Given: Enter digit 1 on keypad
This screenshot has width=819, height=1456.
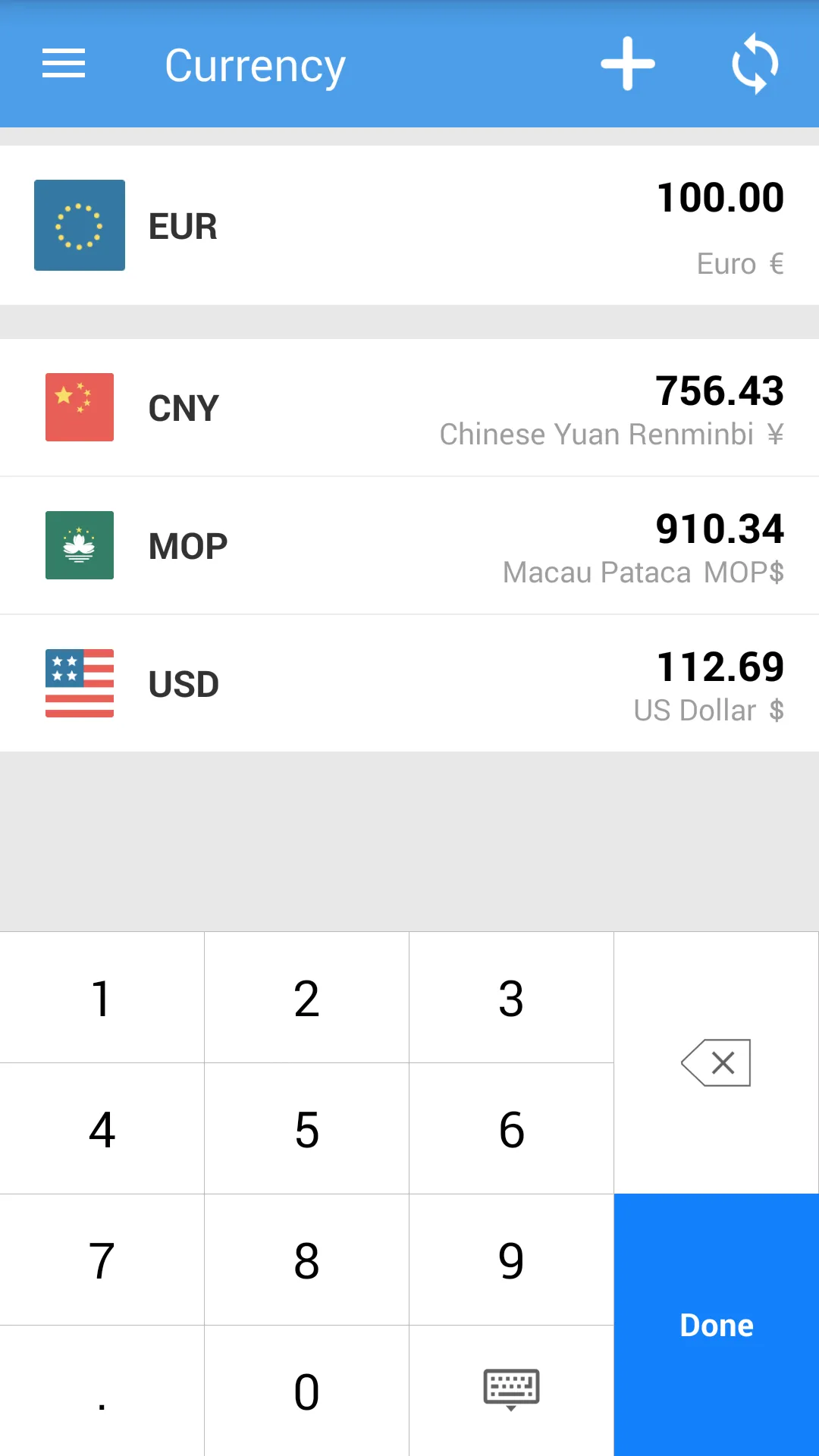Looking at the screenshot, I should pos(102,998).
